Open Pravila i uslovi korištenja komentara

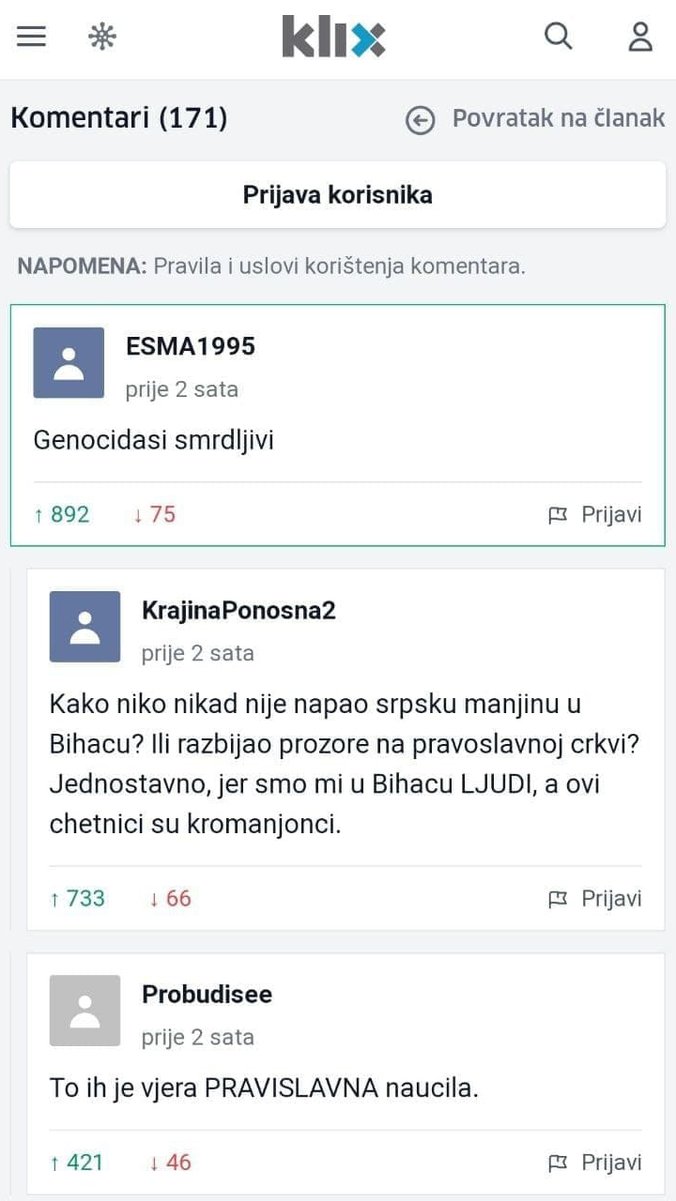[338, 267]
